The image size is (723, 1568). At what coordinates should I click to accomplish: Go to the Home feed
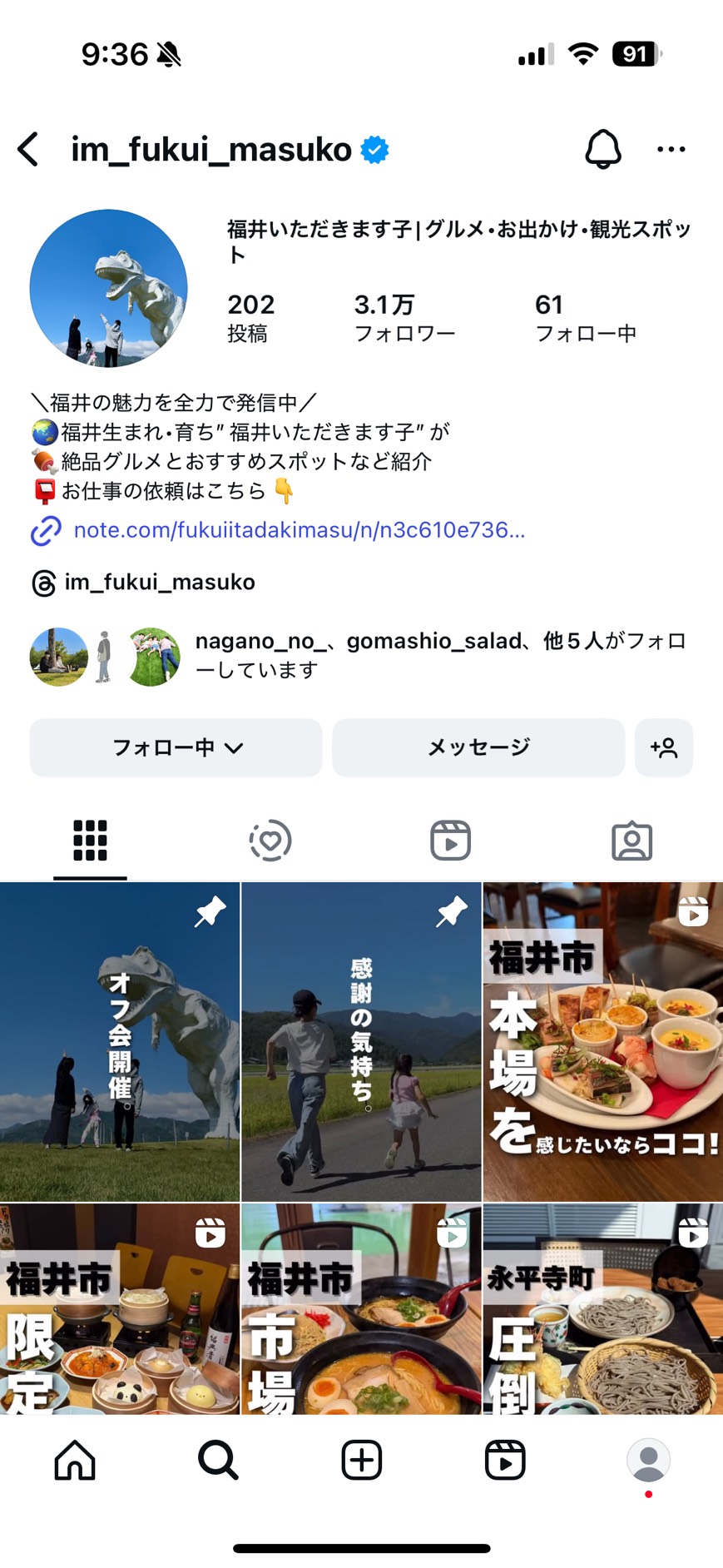[75, 1461]
